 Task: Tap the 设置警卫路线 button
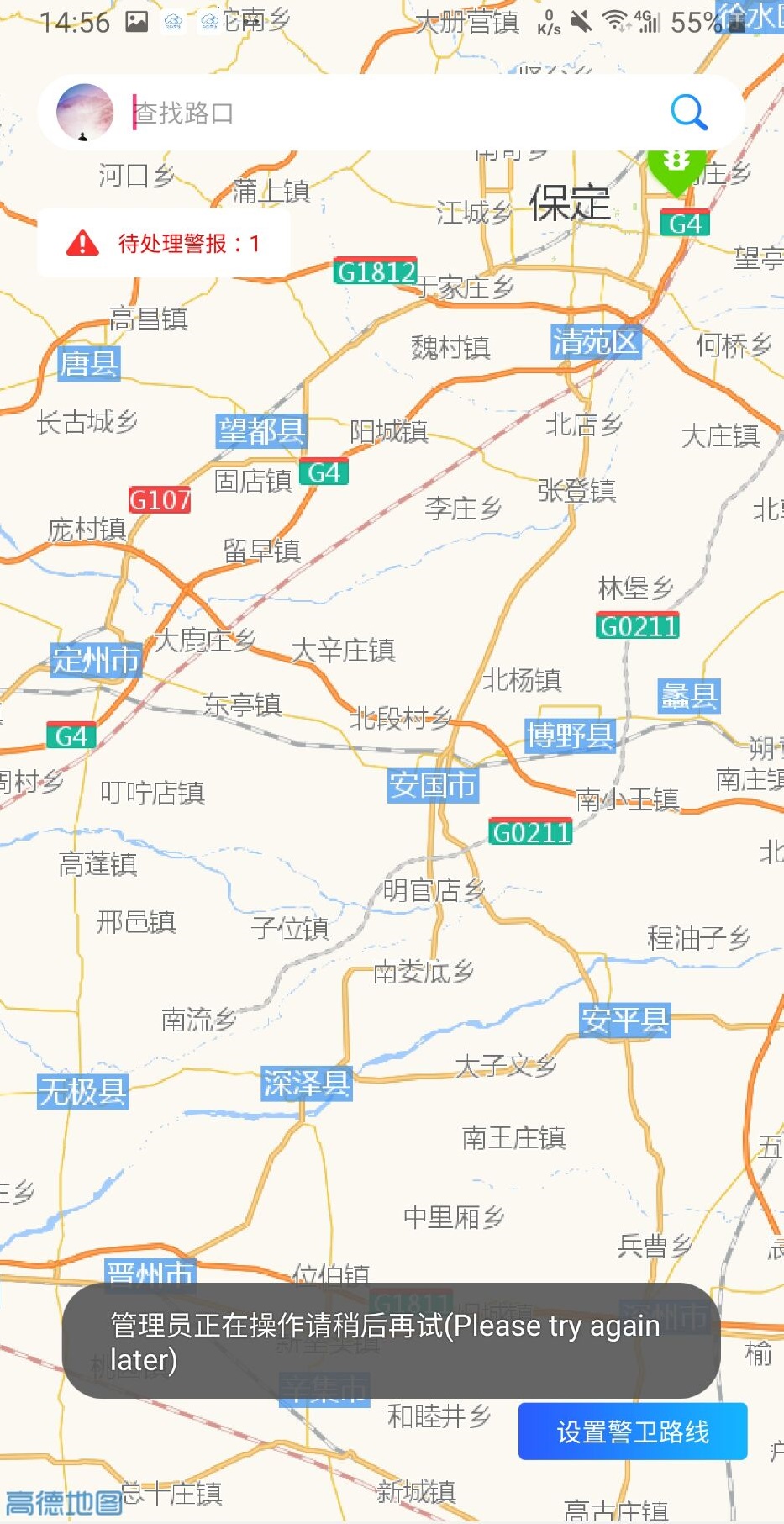click(x=632, y=1432)
